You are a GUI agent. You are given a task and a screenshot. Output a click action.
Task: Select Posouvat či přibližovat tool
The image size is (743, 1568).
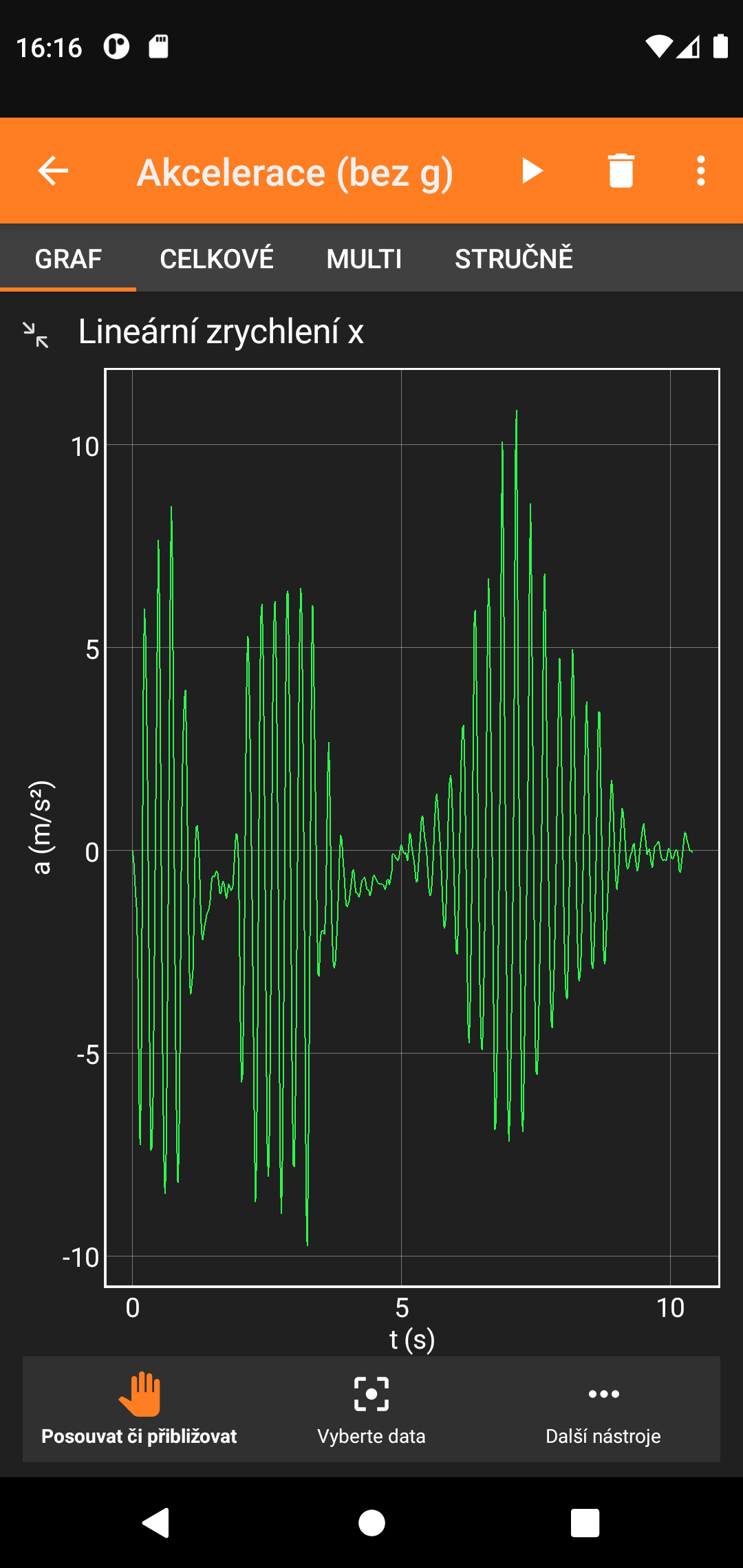pyautogui.click(x=139, y=1408)
